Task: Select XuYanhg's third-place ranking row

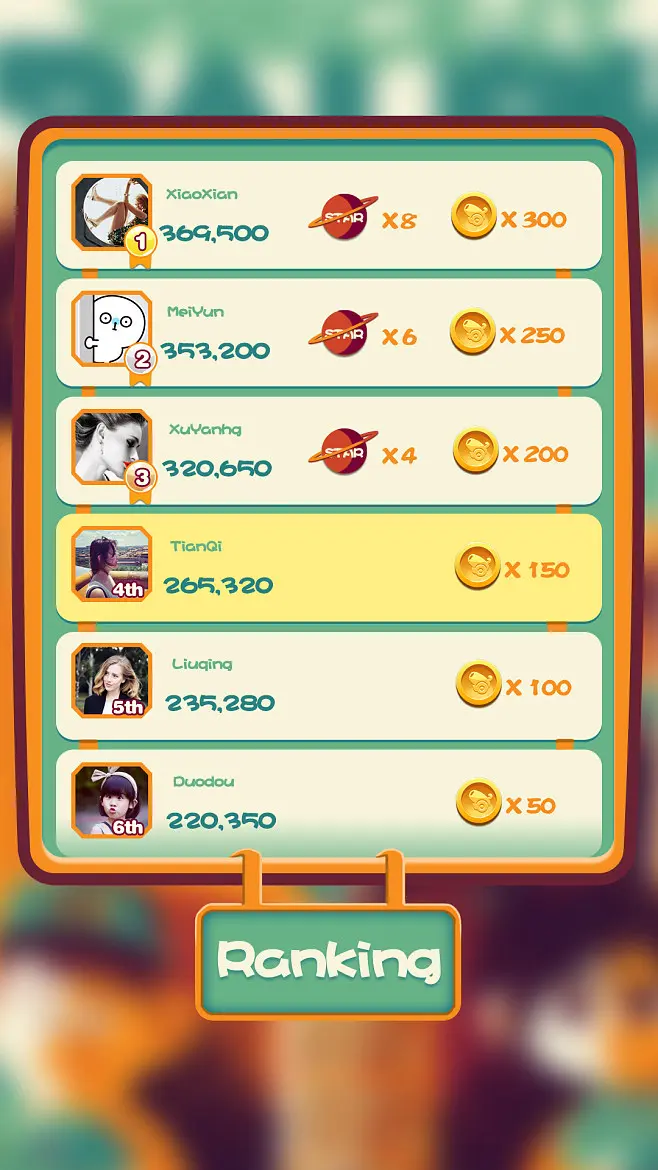Action: pyautogui.click(x=328, y=451)
